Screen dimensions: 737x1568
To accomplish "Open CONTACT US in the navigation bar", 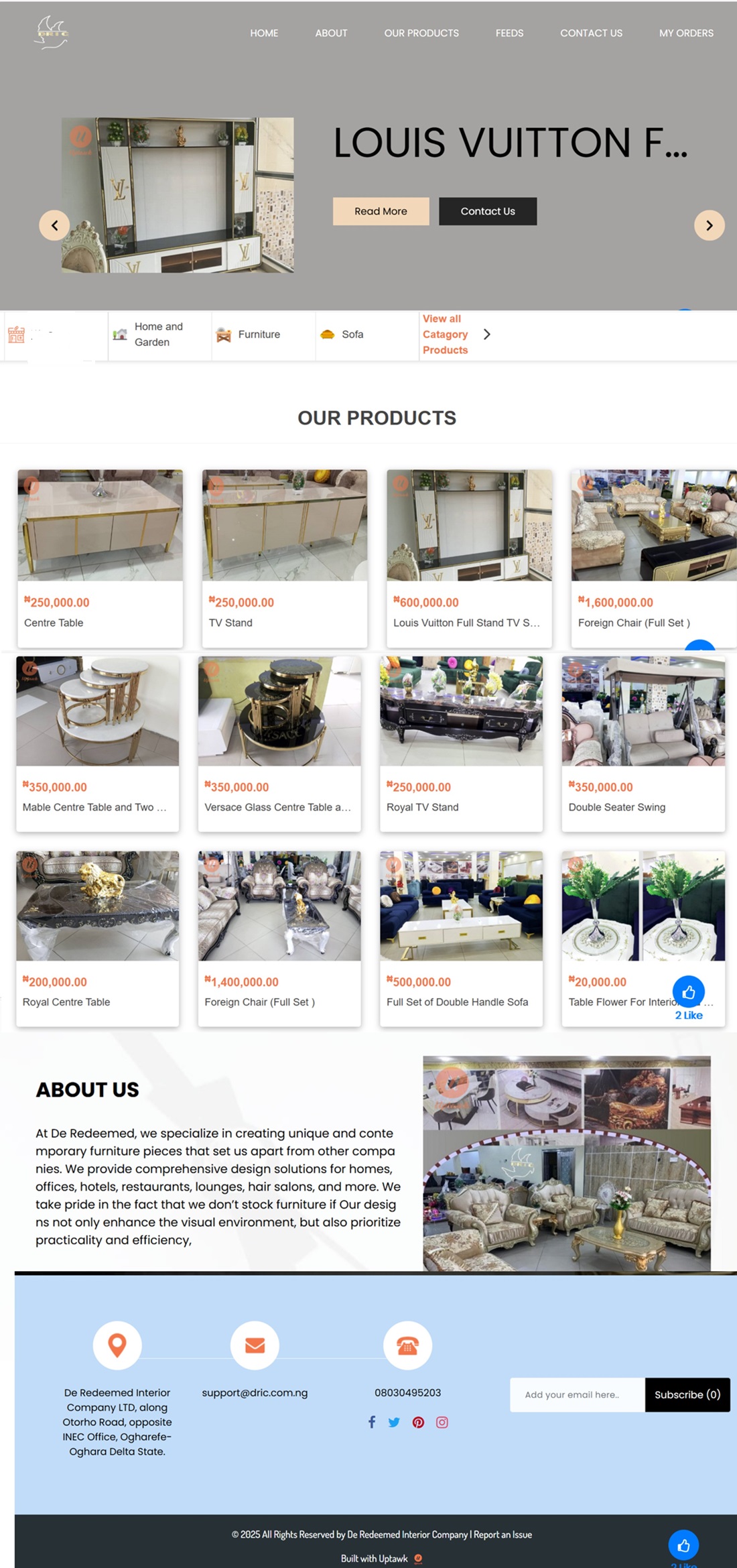I will 591,33.
